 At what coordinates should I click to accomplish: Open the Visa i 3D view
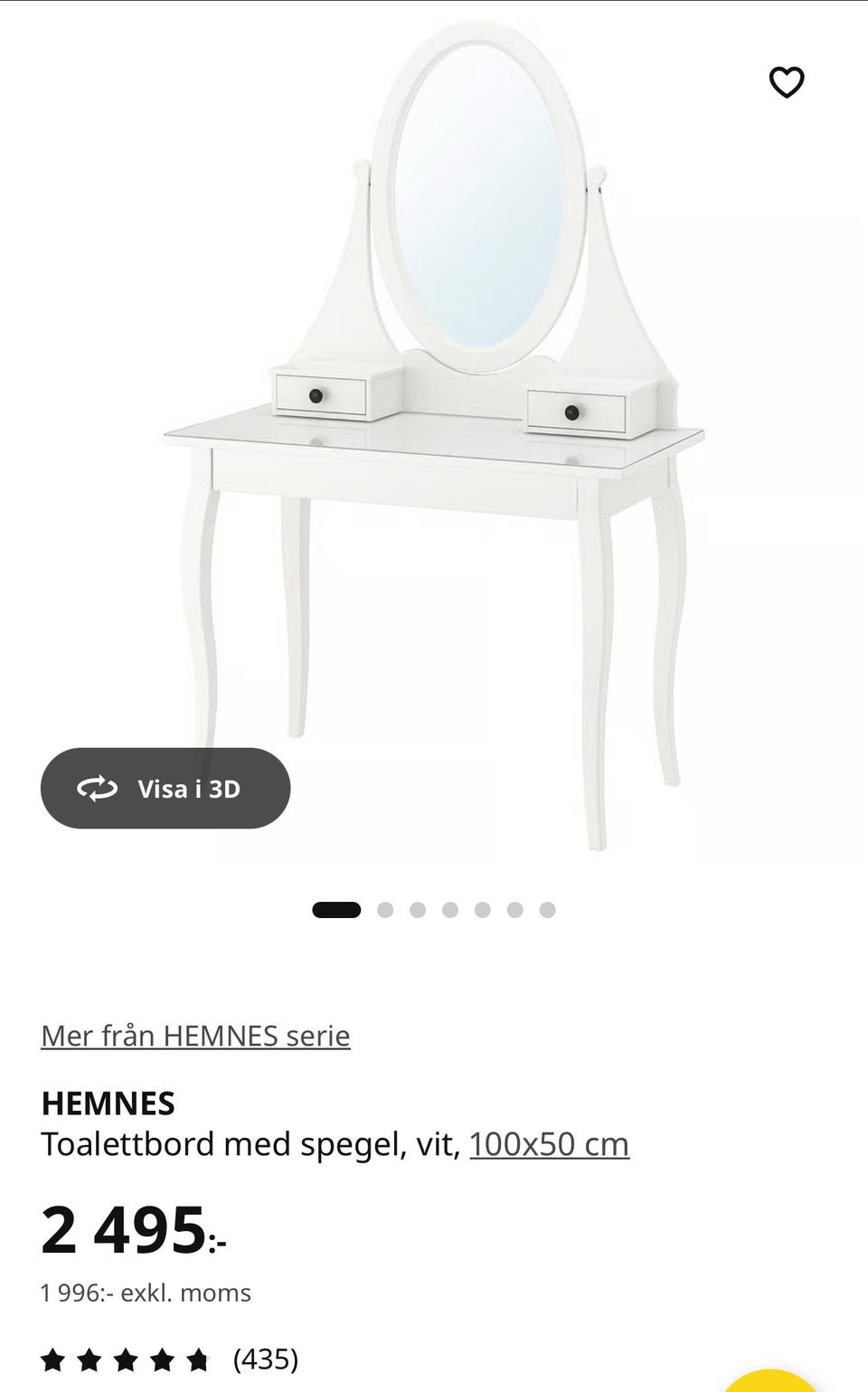coord(165,788)
